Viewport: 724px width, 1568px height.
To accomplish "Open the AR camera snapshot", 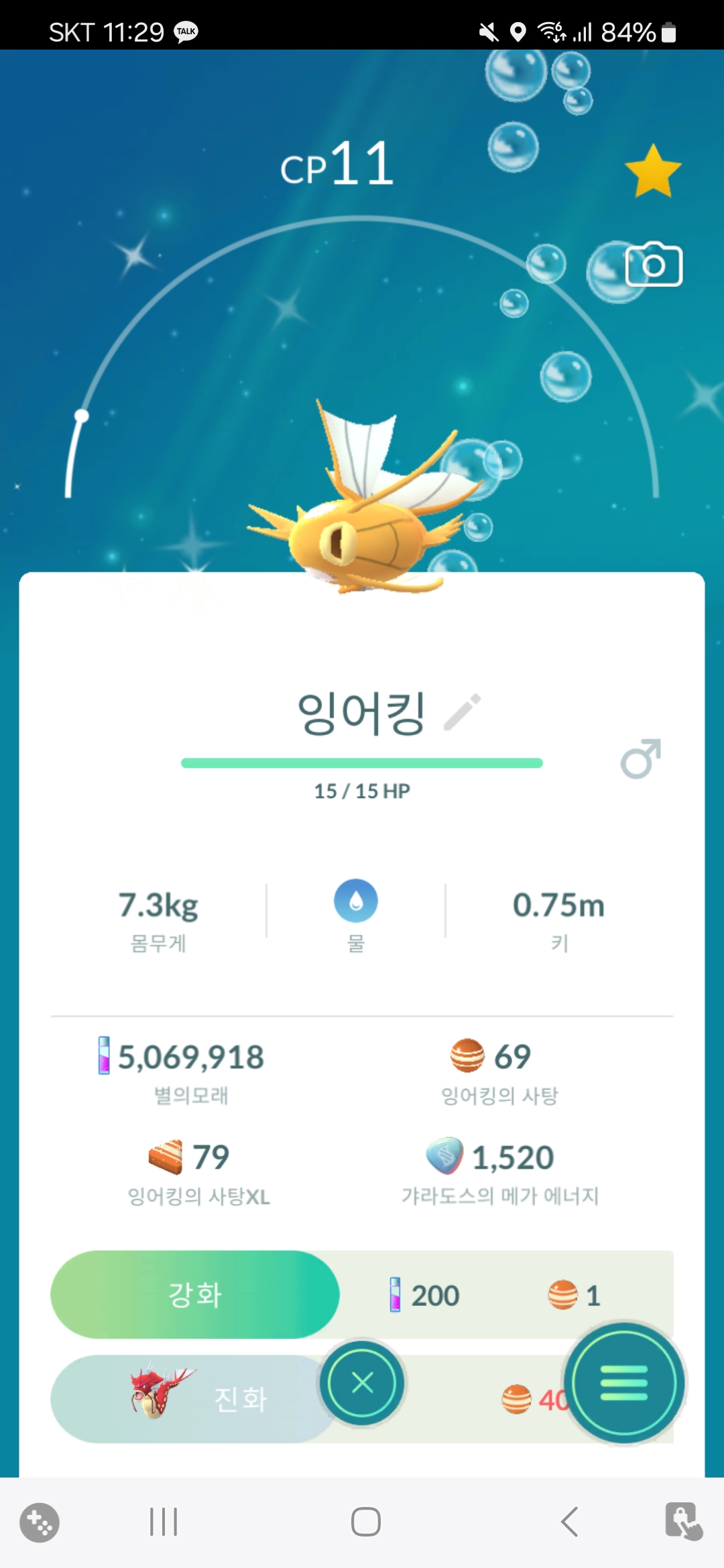I will click(x=654, y=265).
